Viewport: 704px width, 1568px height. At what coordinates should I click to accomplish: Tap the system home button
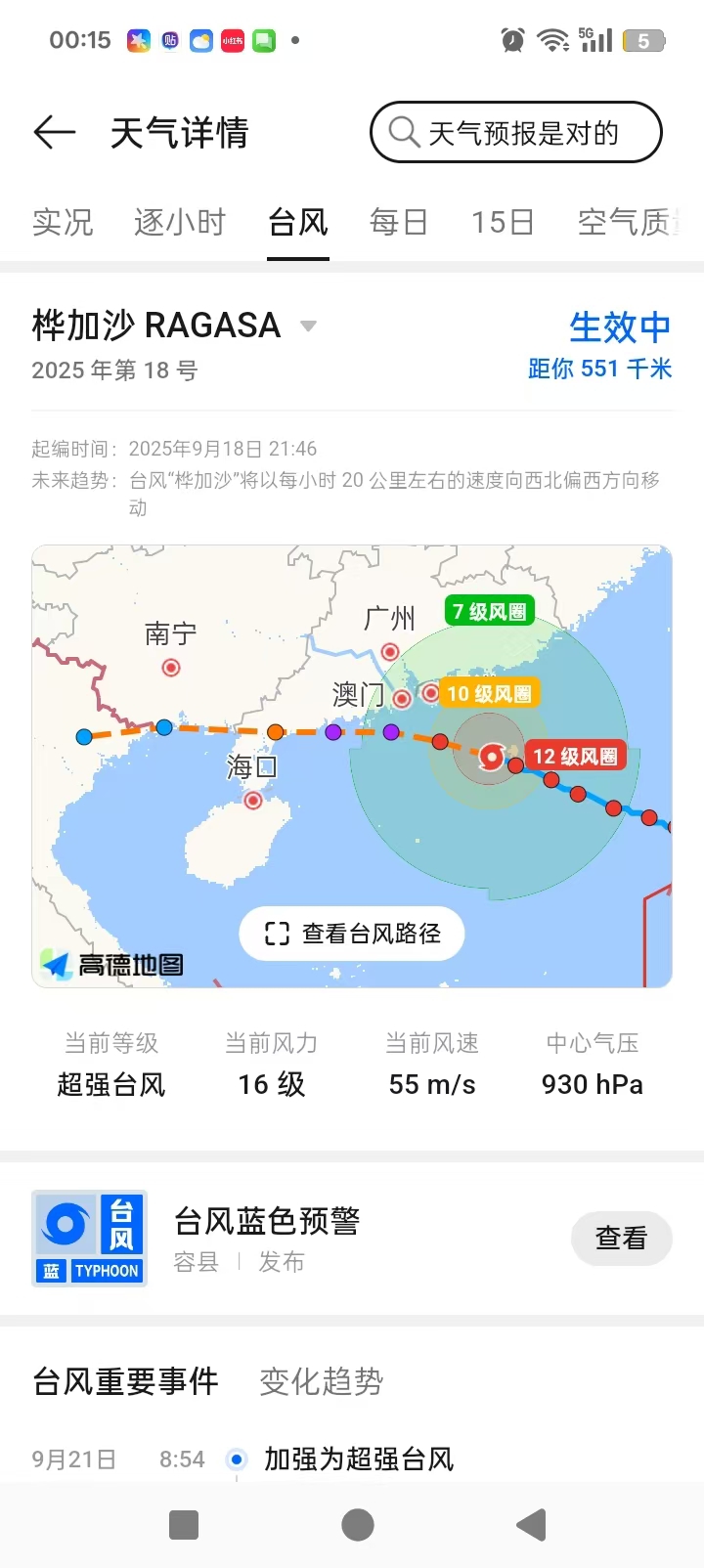[358, 1525]
